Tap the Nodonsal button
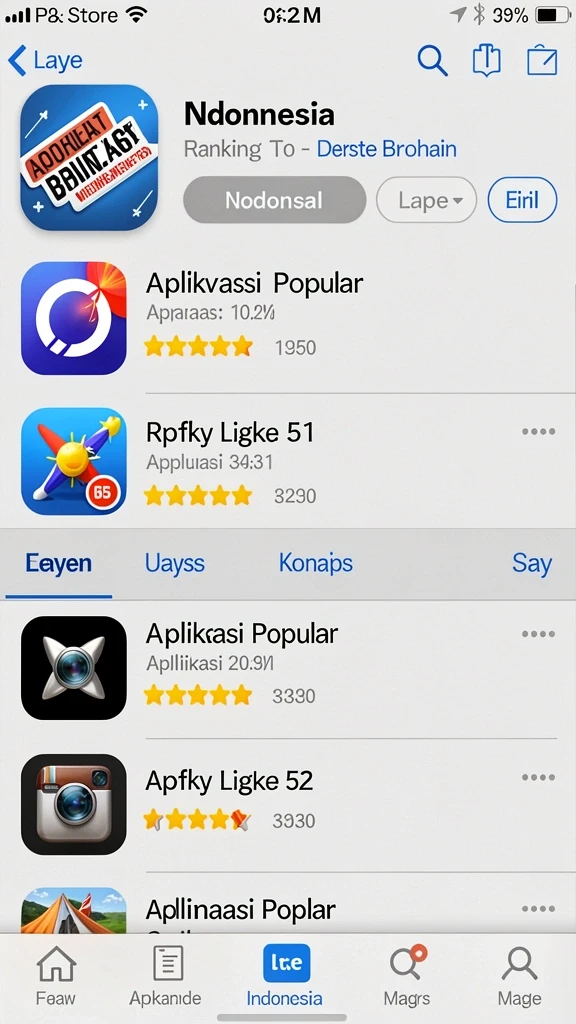 coord(274,200)
